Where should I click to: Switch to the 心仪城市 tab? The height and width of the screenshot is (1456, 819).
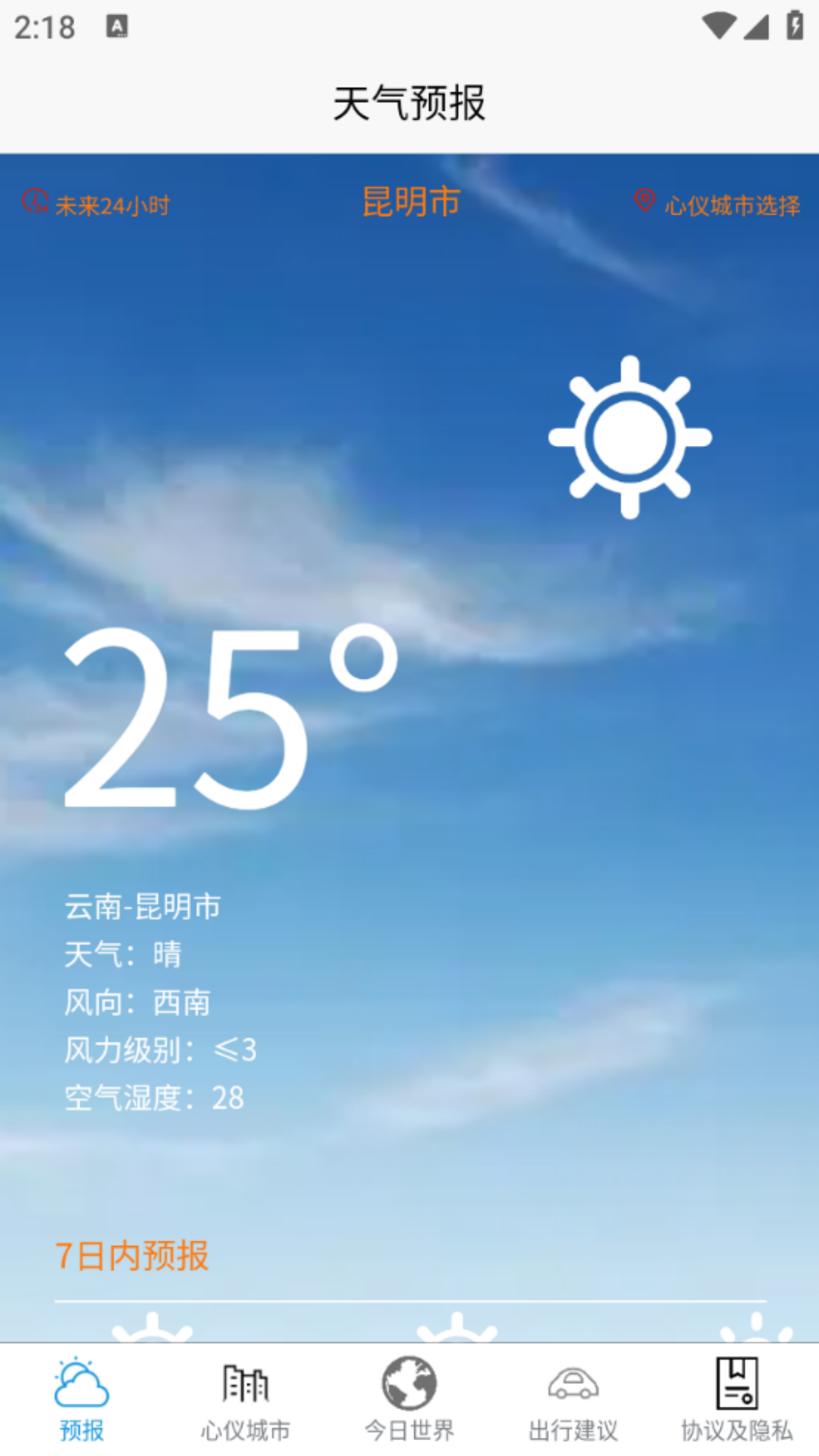point(244,1403)
